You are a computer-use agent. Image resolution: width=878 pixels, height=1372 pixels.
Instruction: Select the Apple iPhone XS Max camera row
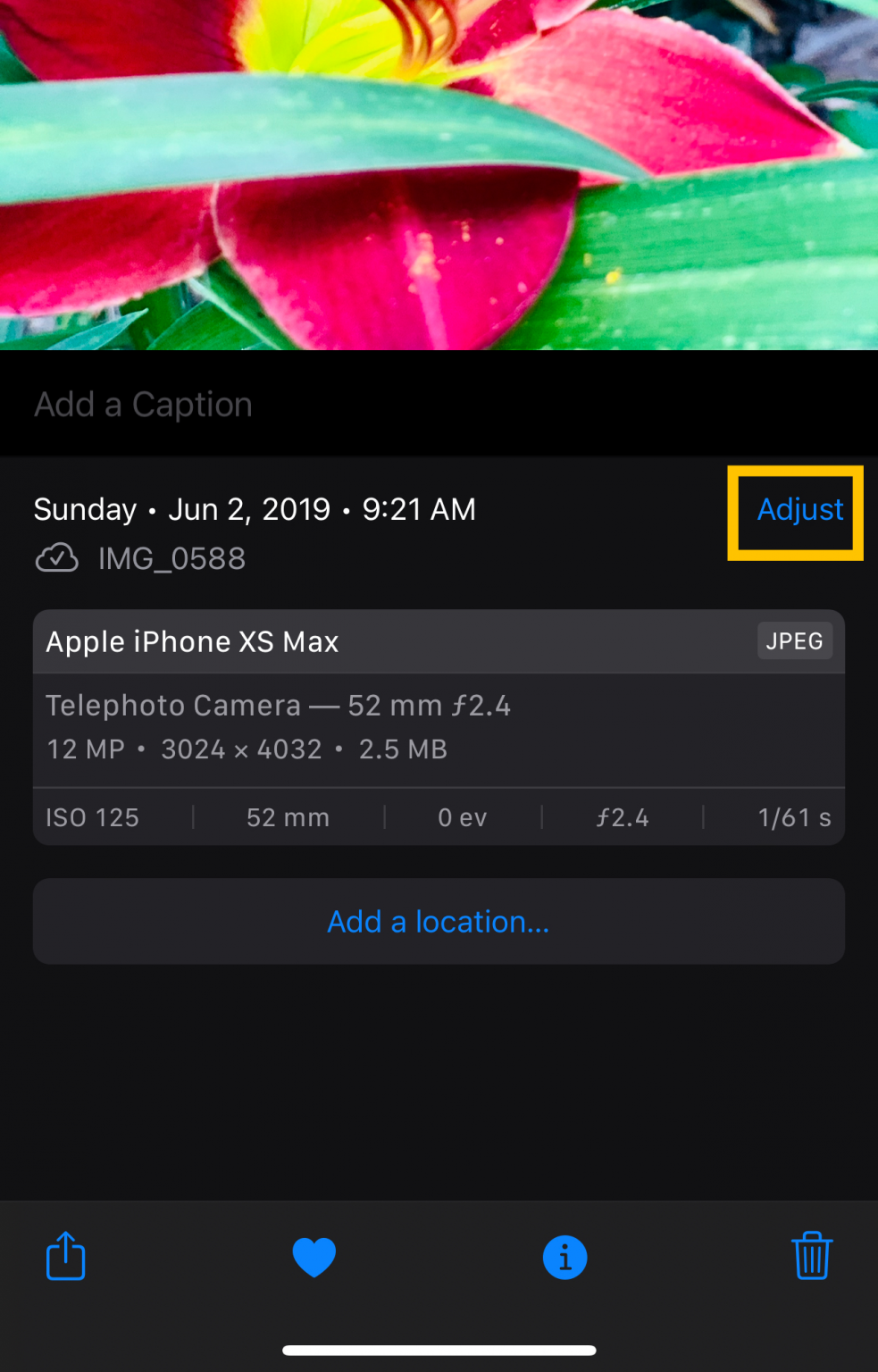pyautogui.click(x=192, y=640)
